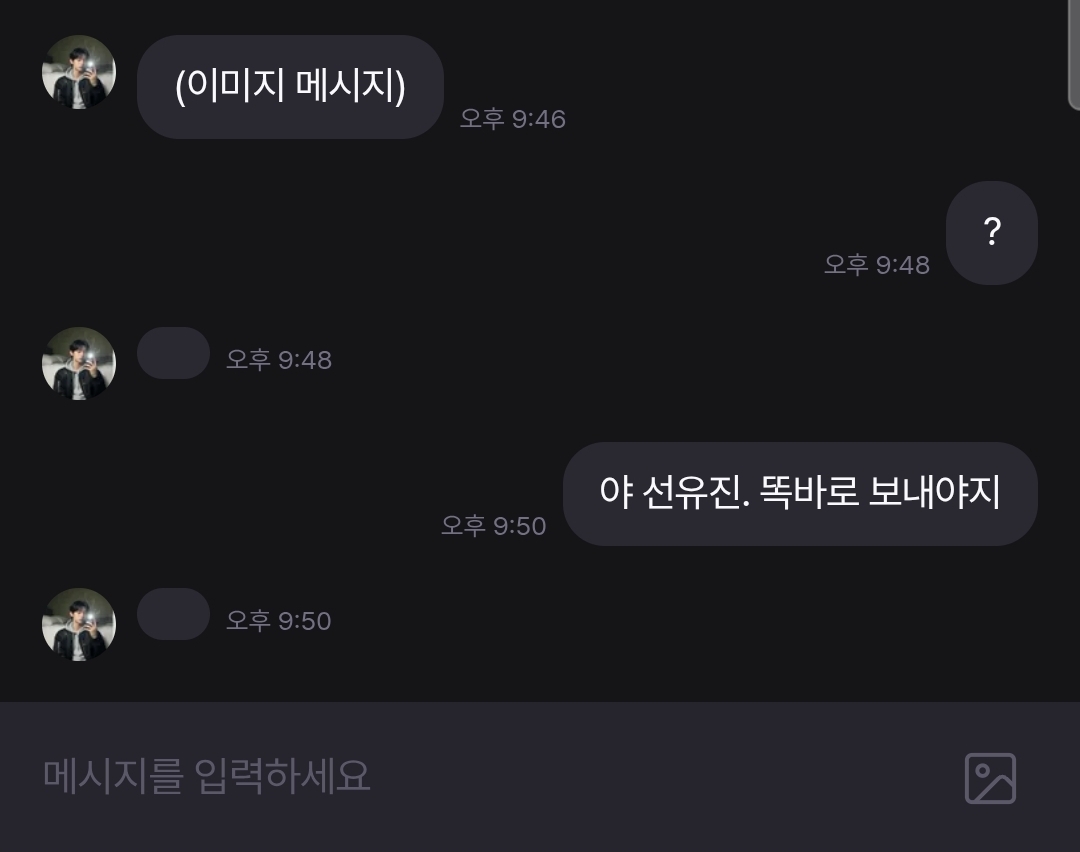Open the 이미지 메시지 bubble
Viewport: 1080px width, 852px height.
coord(290,87)
